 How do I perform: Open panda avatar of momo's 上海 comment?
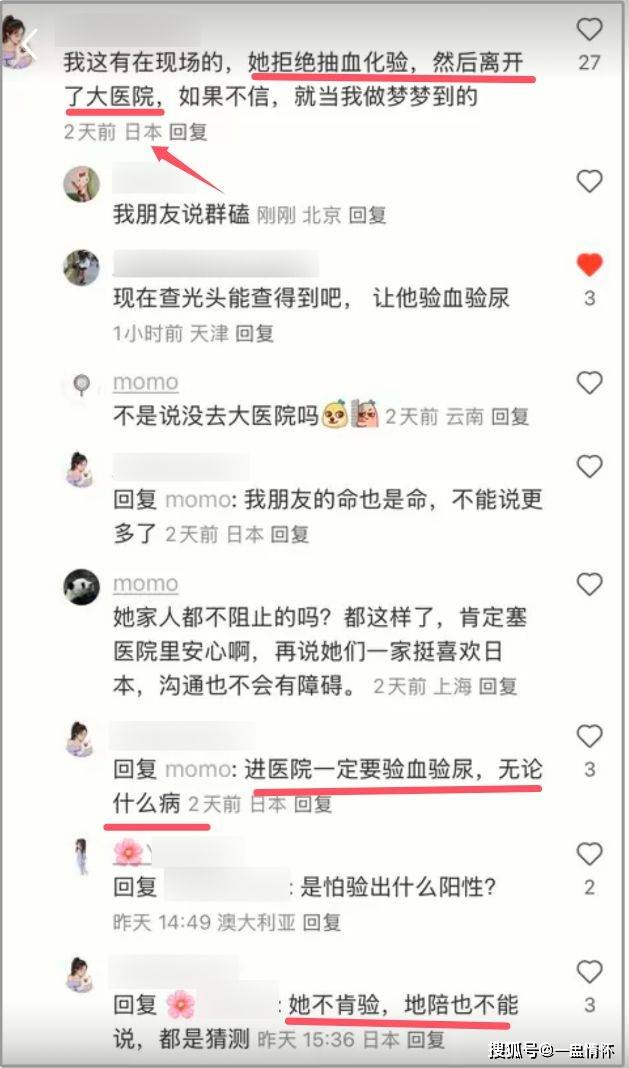82,588
